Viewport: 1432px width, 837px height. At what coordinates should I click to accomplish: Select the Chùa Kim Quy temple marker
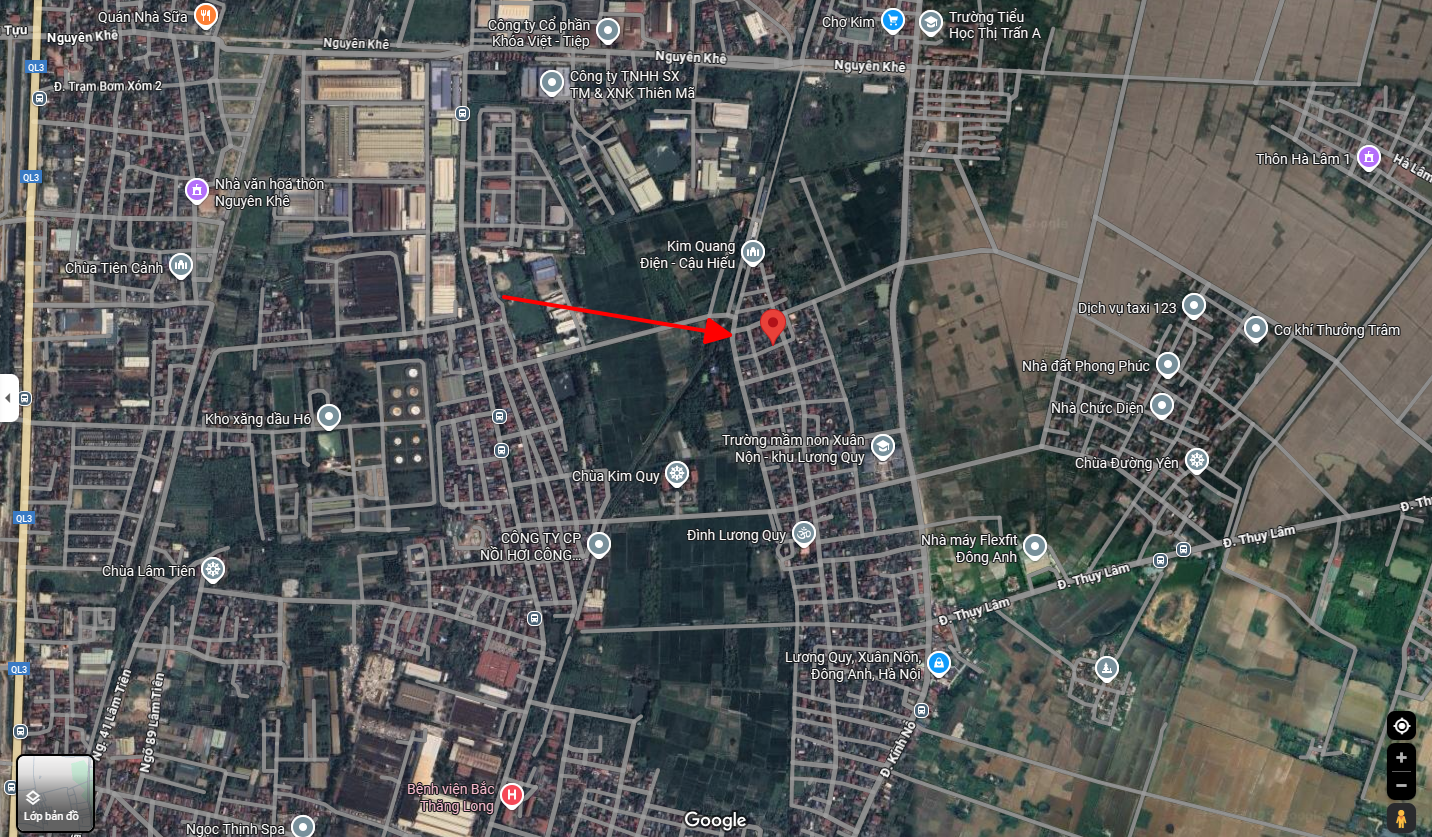click(677, 474)
